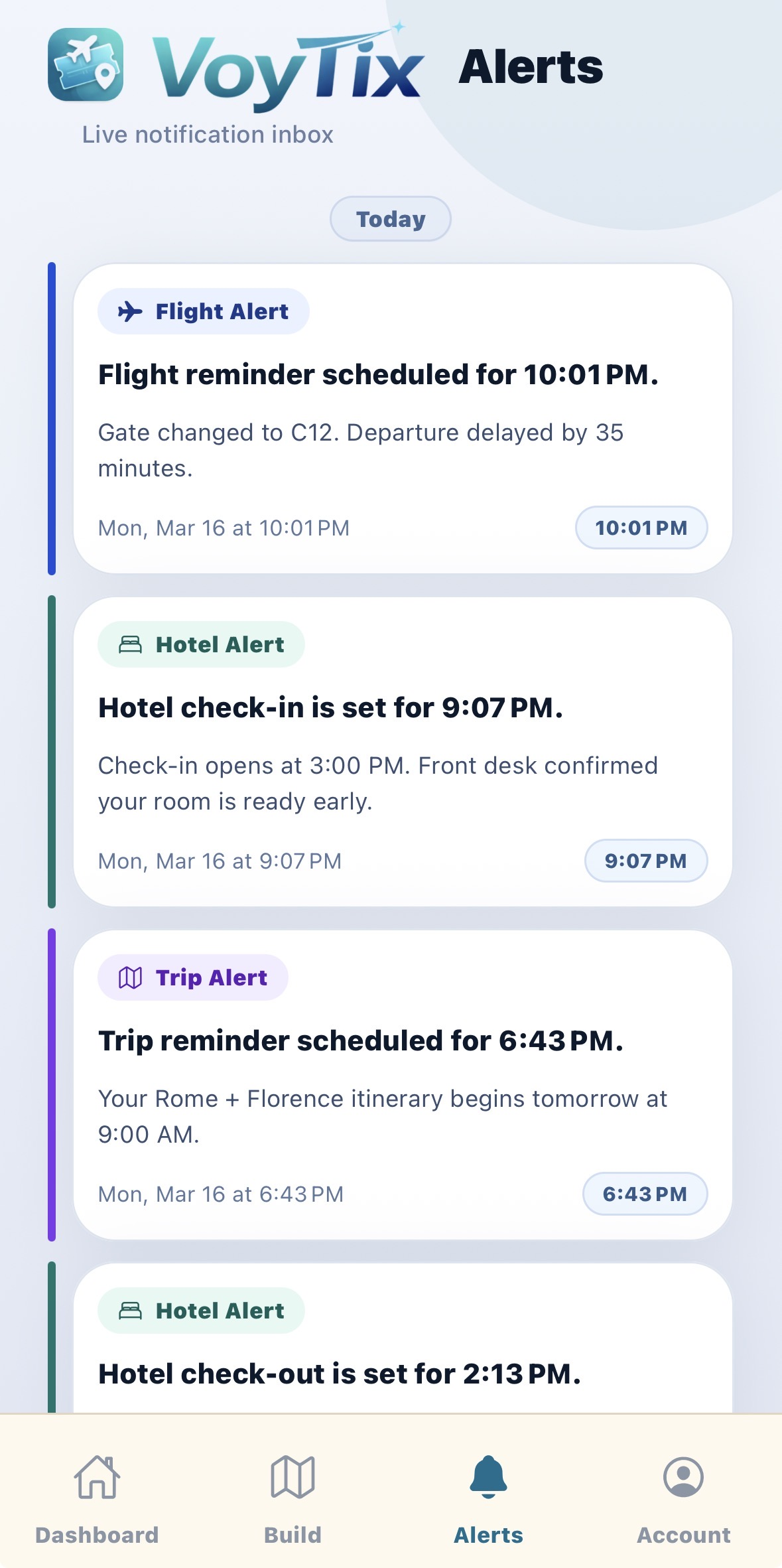Select the Today filter pill

pyautogui.click(x=390, y=218)
